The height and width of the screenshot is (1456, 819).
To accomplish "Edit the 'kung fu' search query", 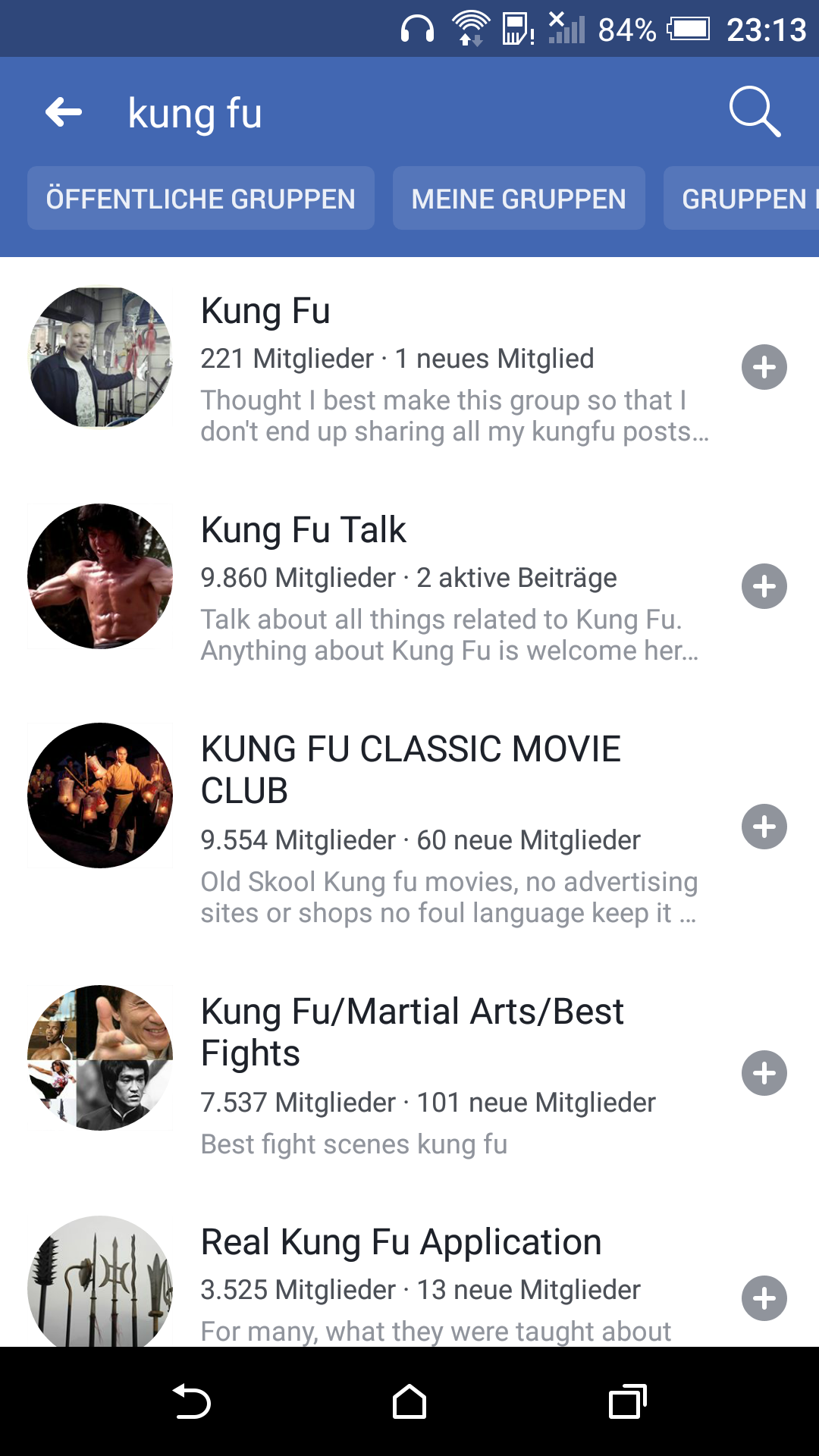I will click(196, 114).
